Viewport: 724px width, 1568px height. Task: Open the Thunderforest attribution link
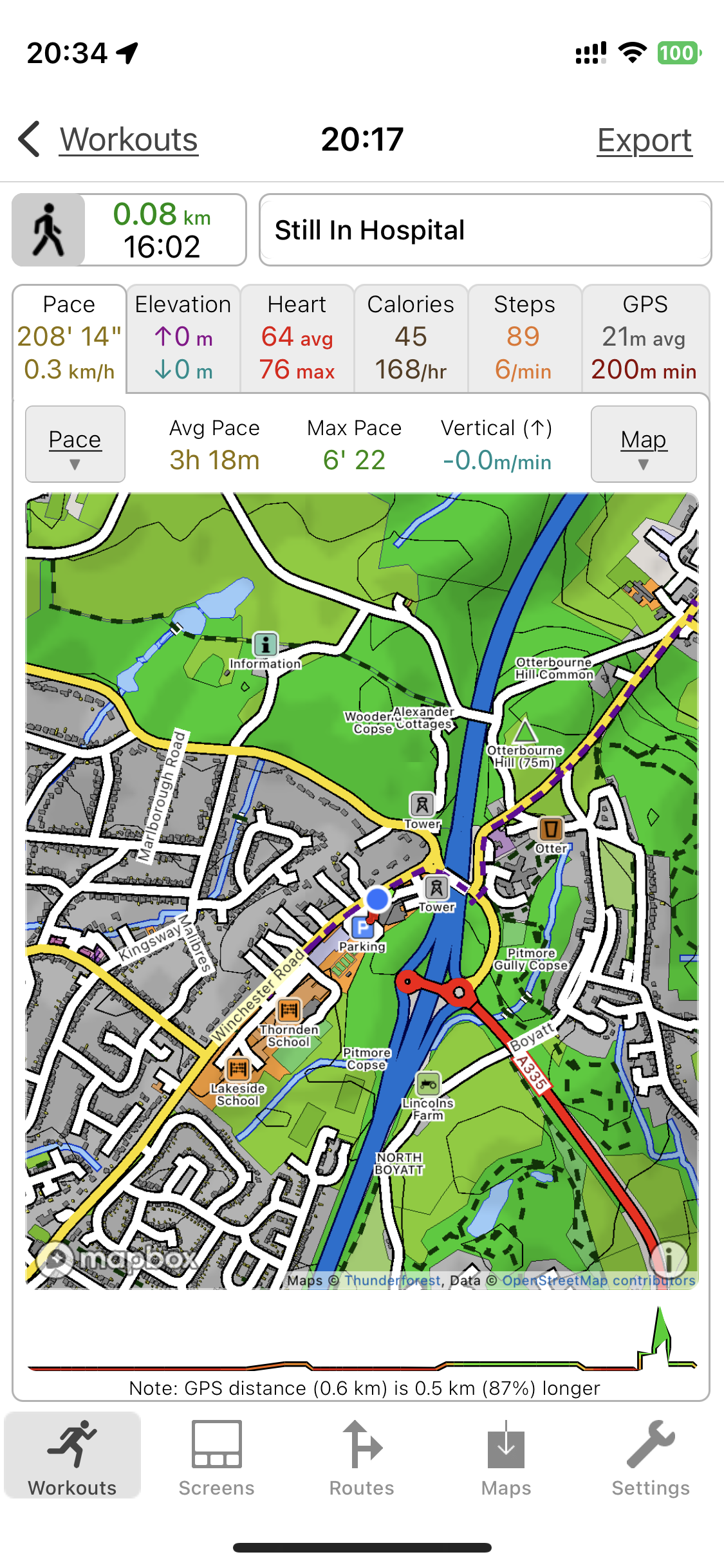(393, 1280)
